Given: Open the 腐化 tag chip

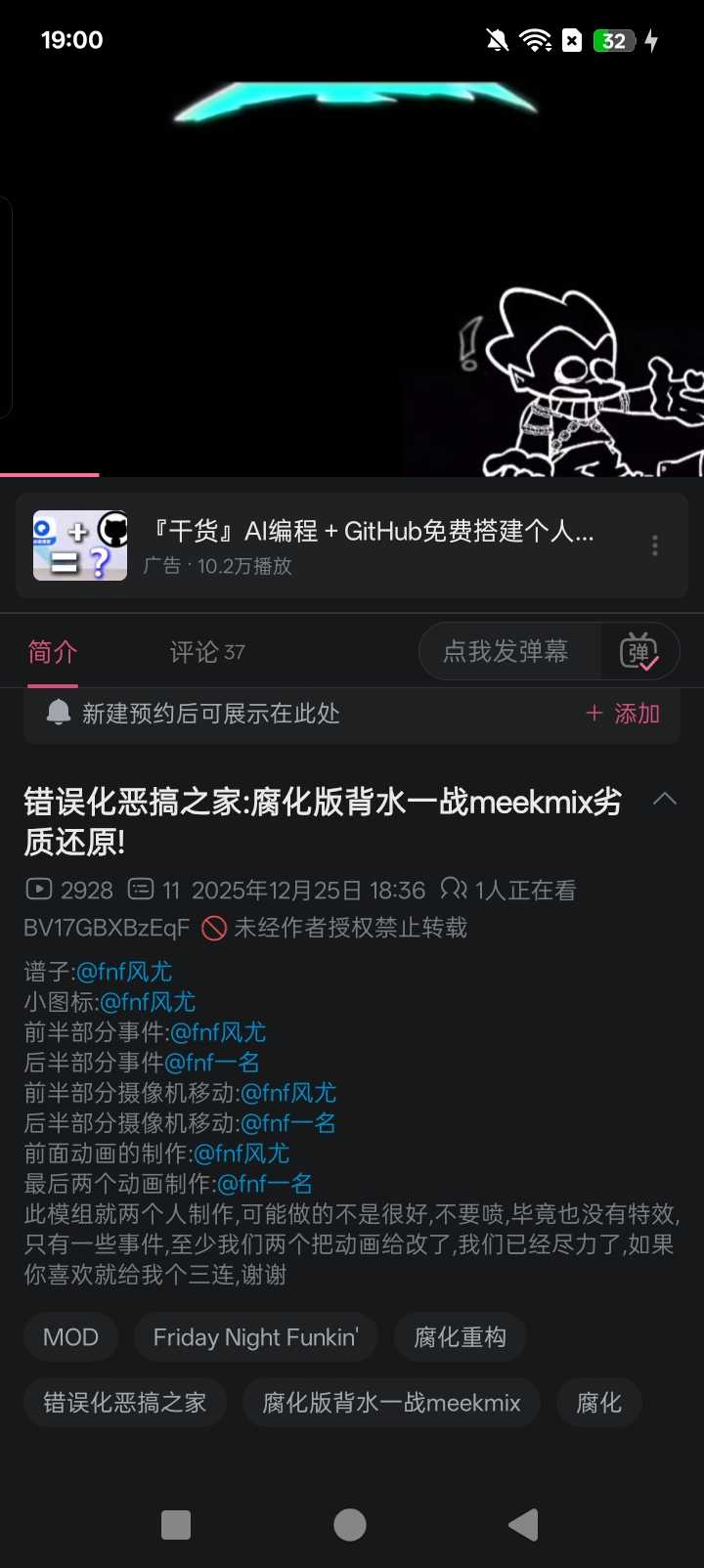Looking at the screenshot, I should [598, 1403].
